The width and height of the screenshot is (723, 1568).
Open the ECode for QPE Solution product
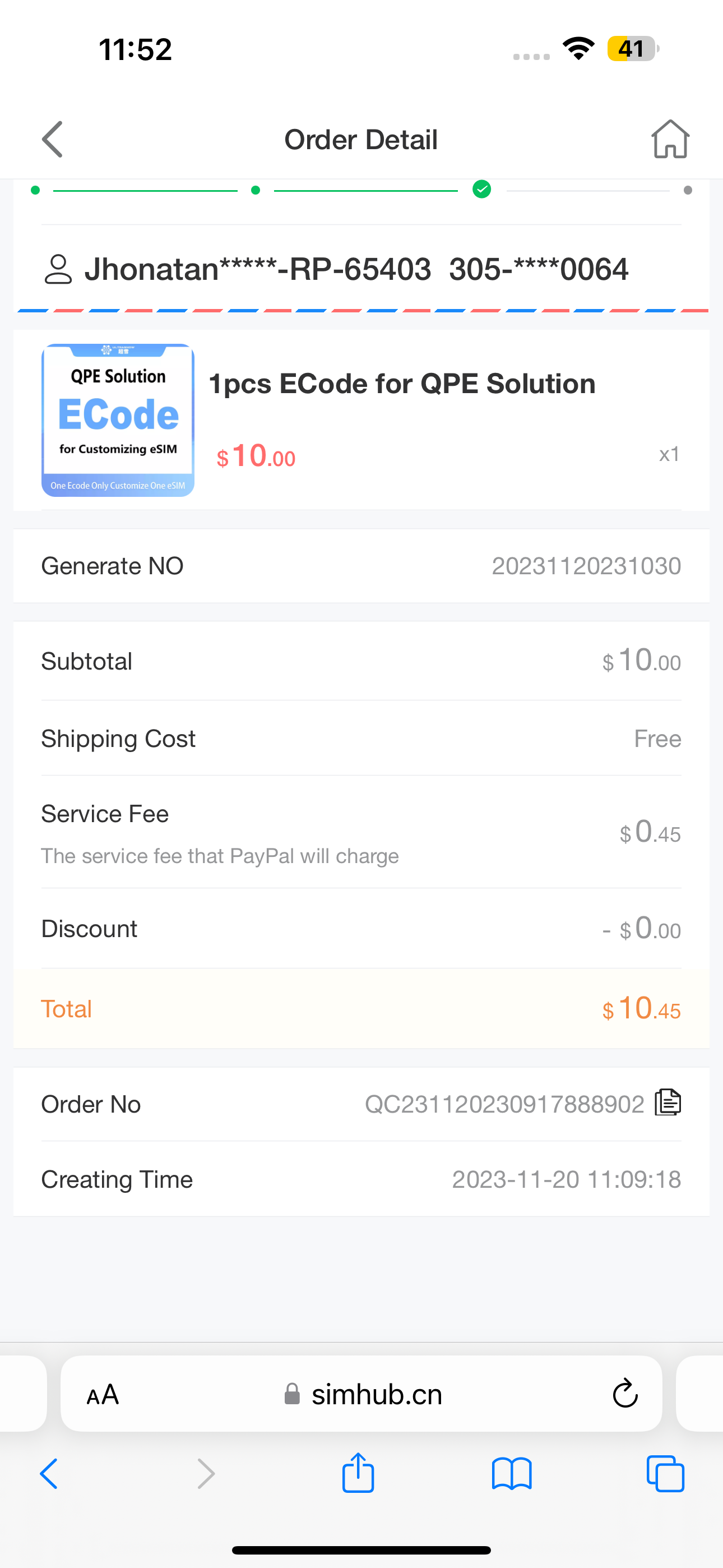[x=402, y=384]
